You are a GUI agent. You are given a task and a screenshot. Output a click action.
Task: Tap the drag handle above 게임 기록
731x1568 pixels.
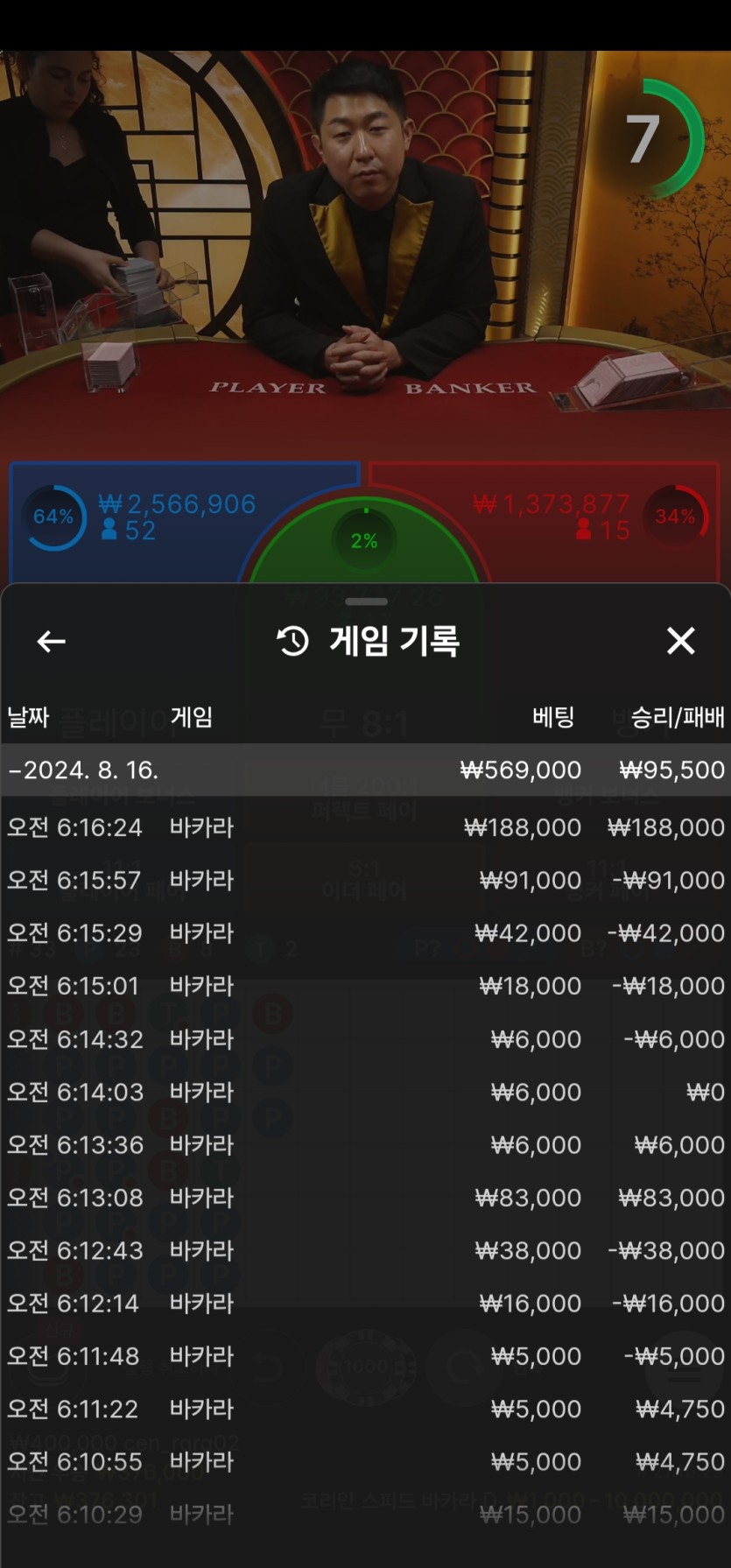[x=366, y=601]
